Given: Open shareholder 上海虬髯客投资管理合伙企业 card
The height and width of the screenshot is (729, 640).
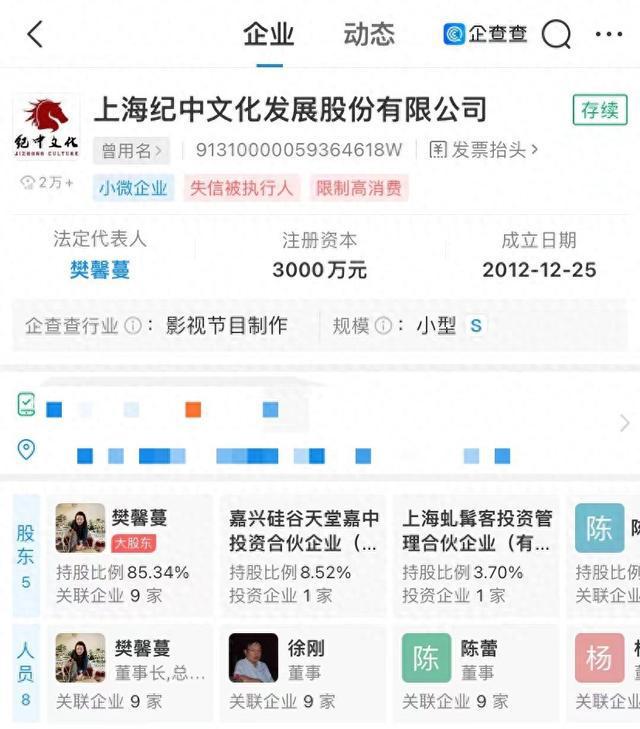Looking at the screenshot, I should tap(477, 554).
